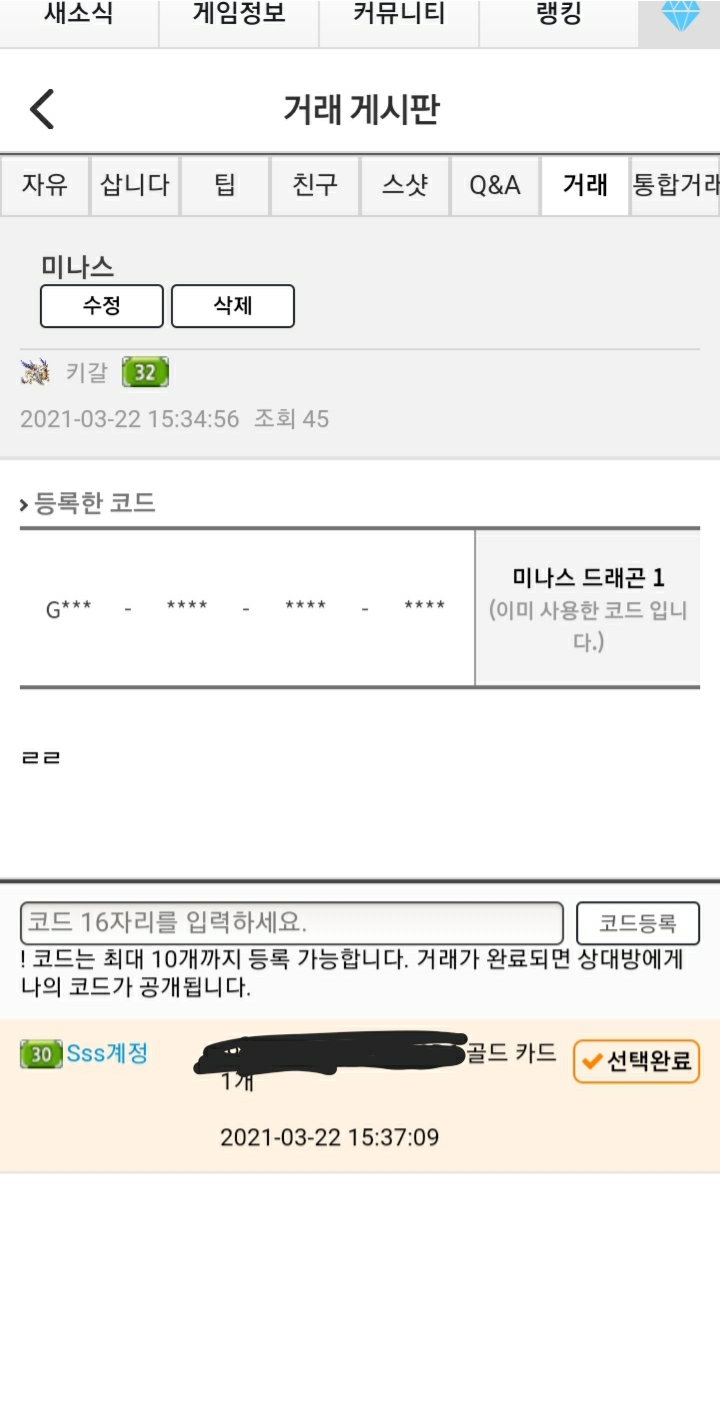Delete the post with 삭제
Image resolution: width=720 pixels, height=1403 pixels.
tap(233, 306)
